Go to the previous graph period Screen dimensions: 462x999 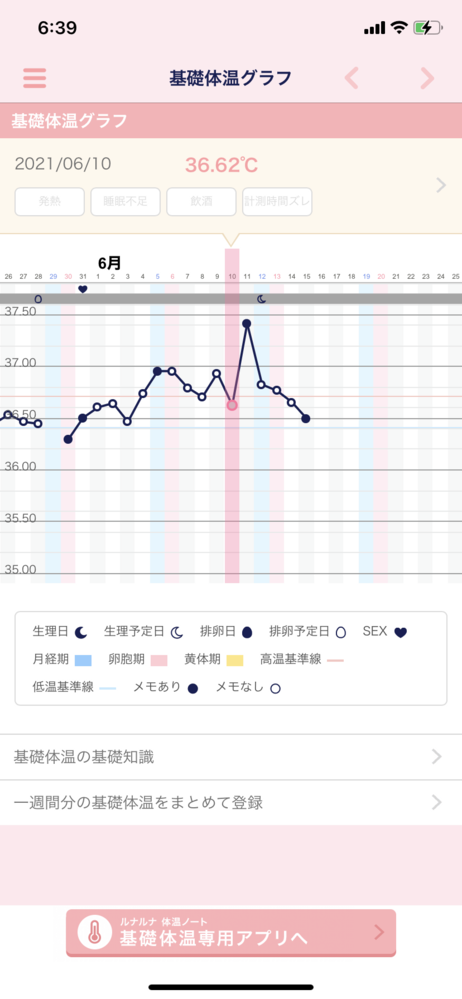point(351,78)
